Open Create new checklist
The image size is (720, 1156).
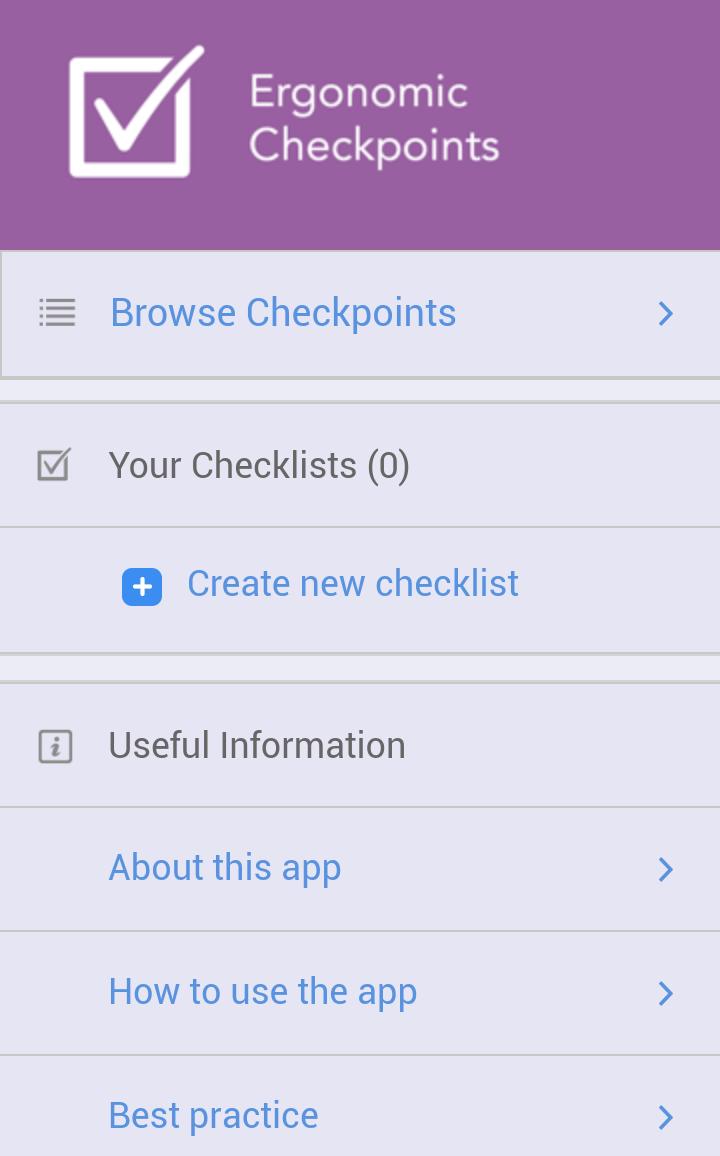coord(352,583)
